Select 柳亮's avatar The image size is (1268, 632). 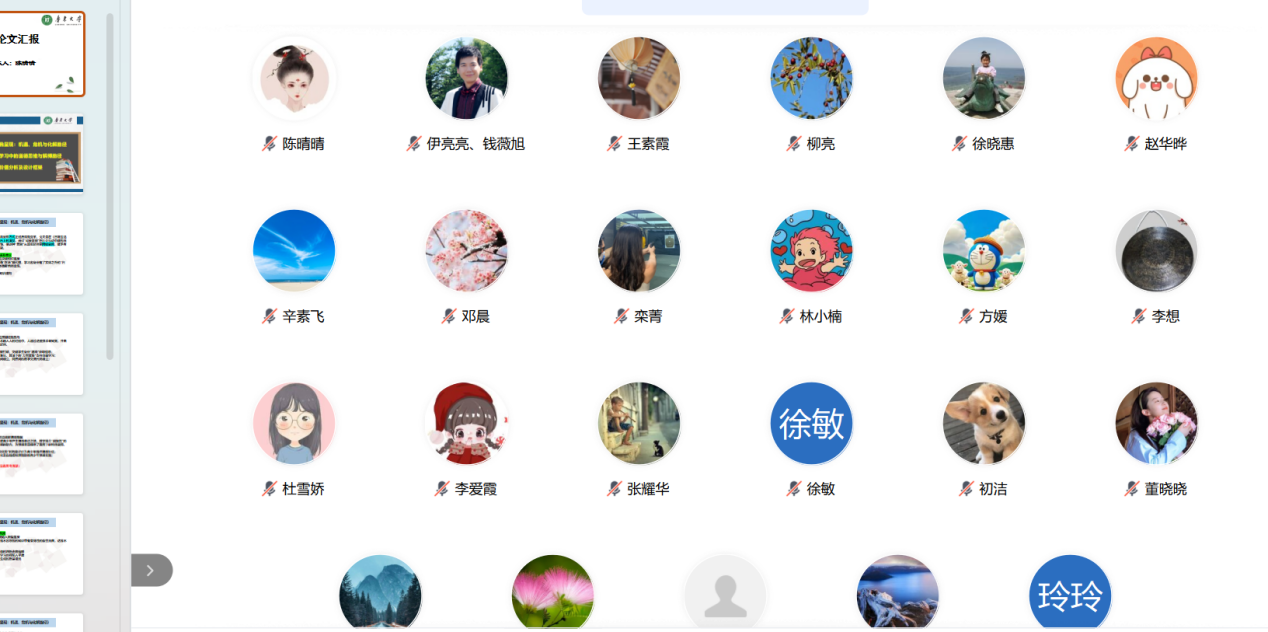click(811, 79)
